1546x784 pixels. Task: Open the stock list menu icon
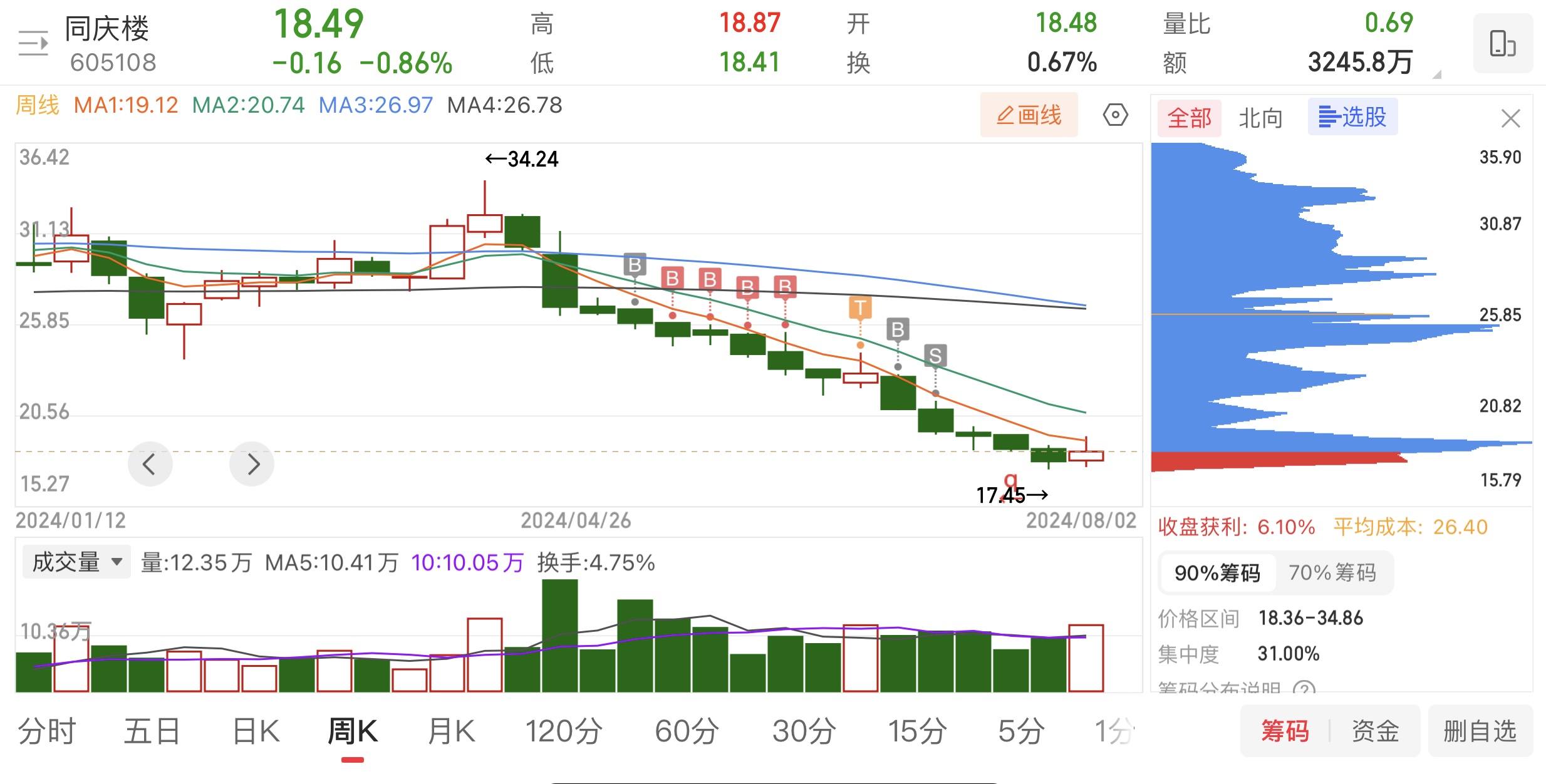tap(33, 44)
